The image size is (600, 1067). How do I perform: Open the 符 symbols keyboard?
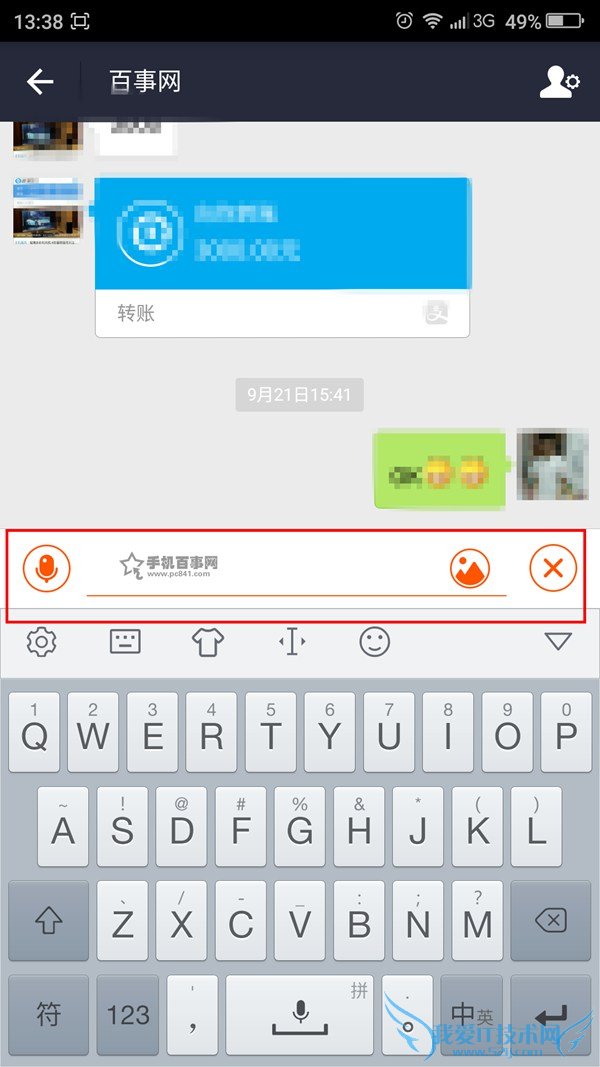48,1015
